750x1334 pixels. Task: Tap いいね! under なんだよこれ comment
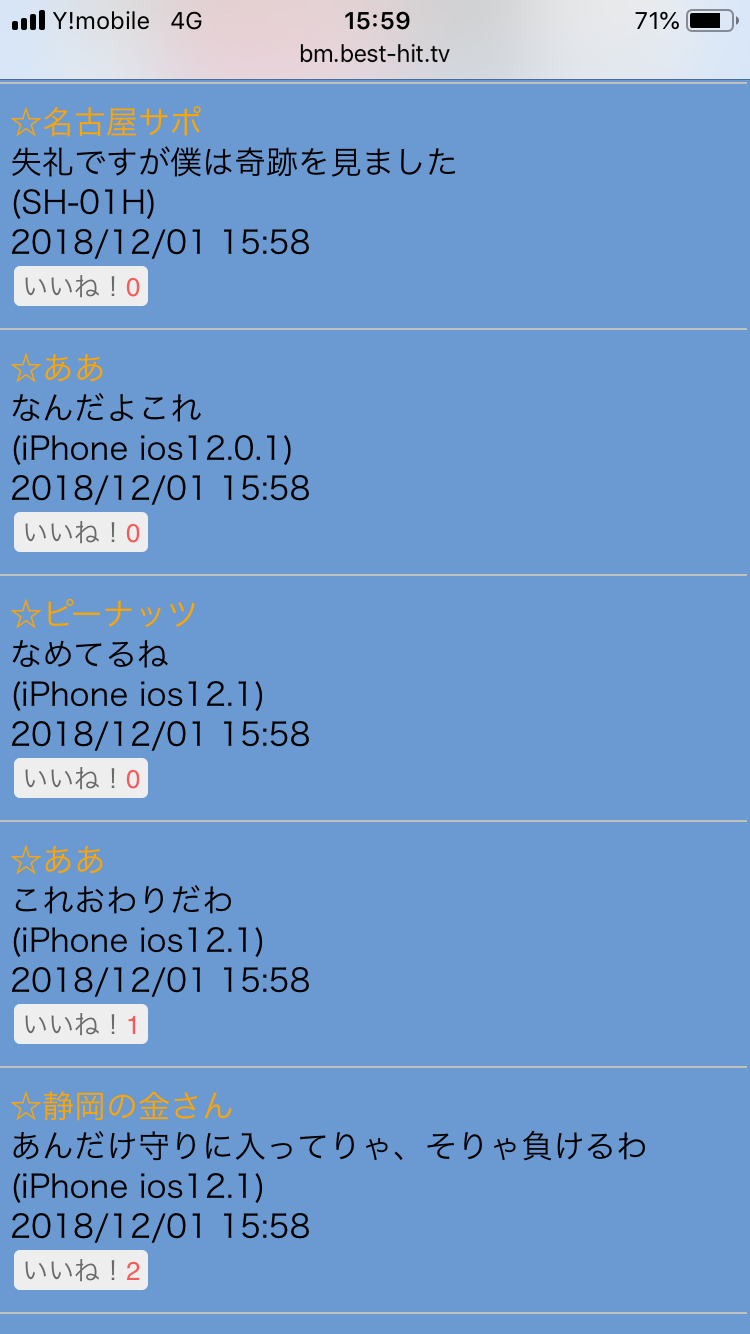81,533
